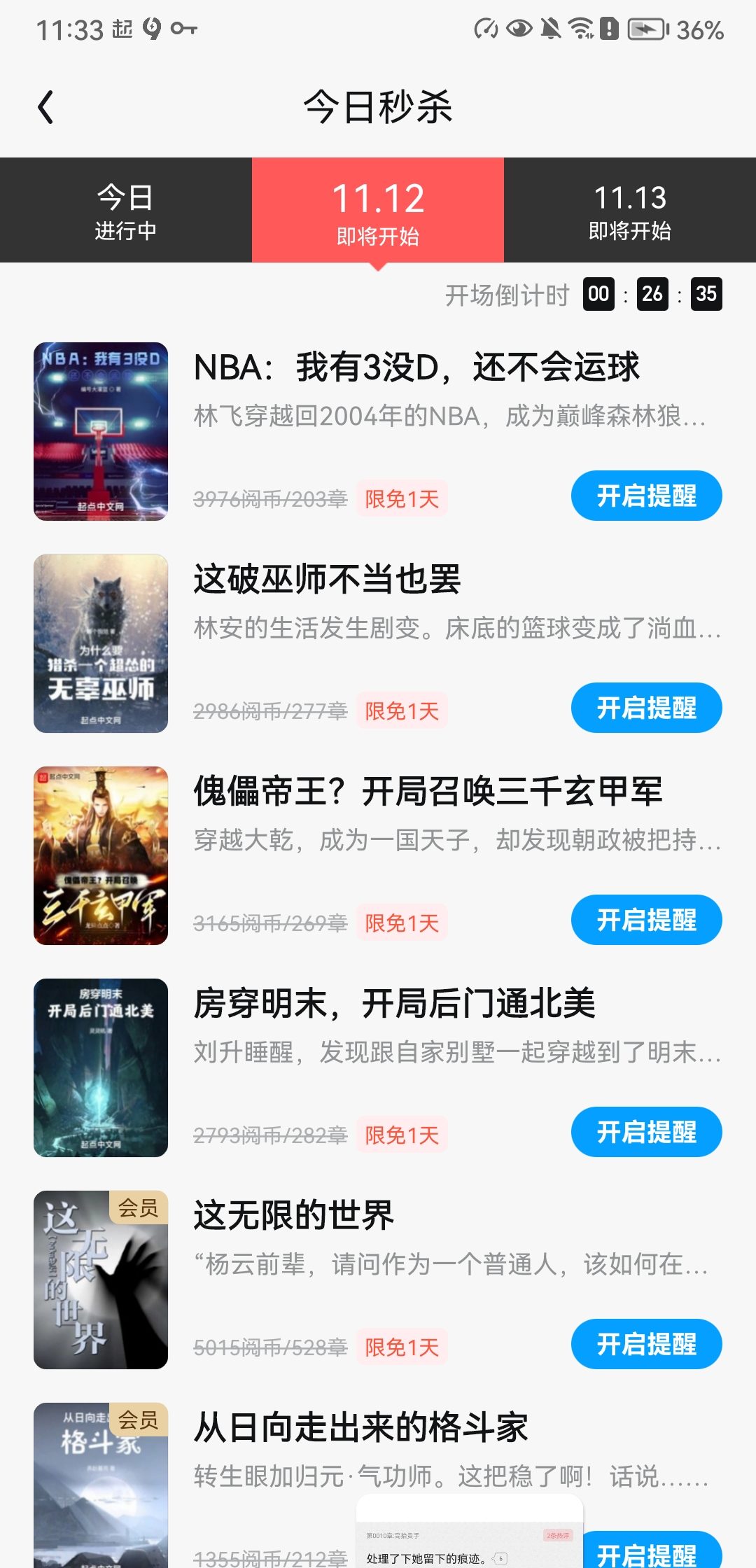
Task: Set reminder for 傀儡帝王？开局召唤三千玄甲军
Action: pyautogui.click(x=646, y=920)
